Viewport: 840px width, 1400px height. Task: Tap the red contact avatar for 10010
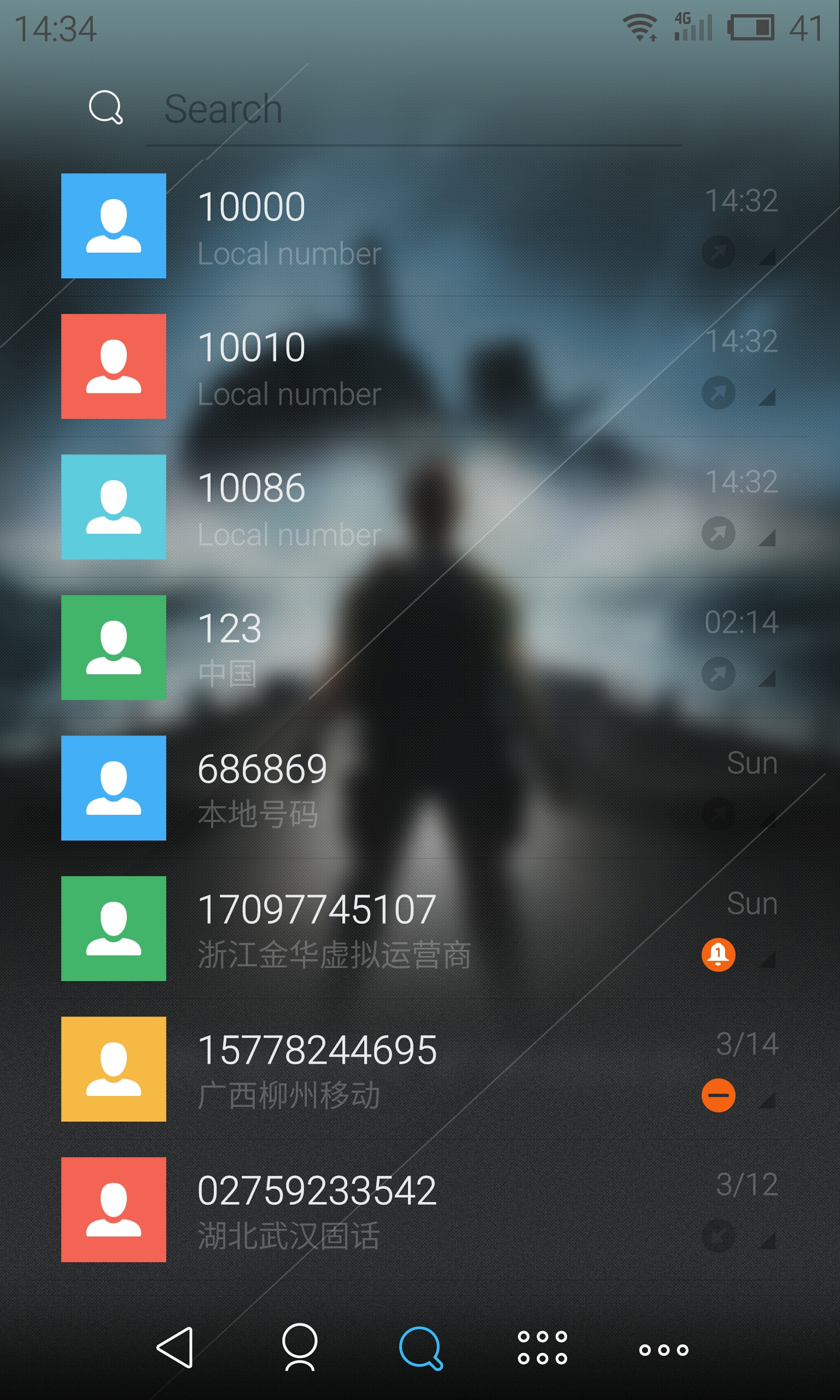point(114,366)
